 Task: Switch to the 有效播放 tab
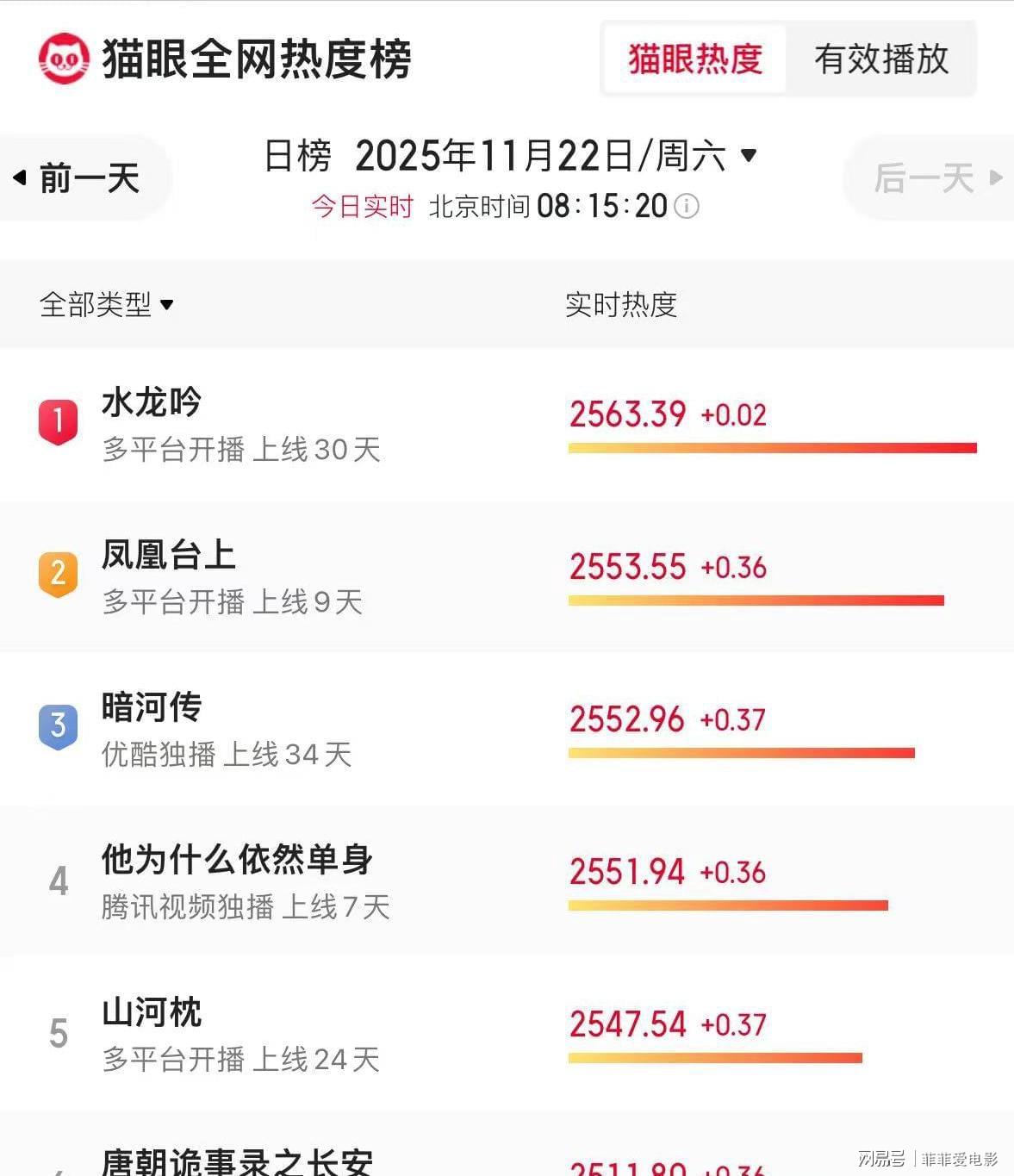click(x=880, y=59)
